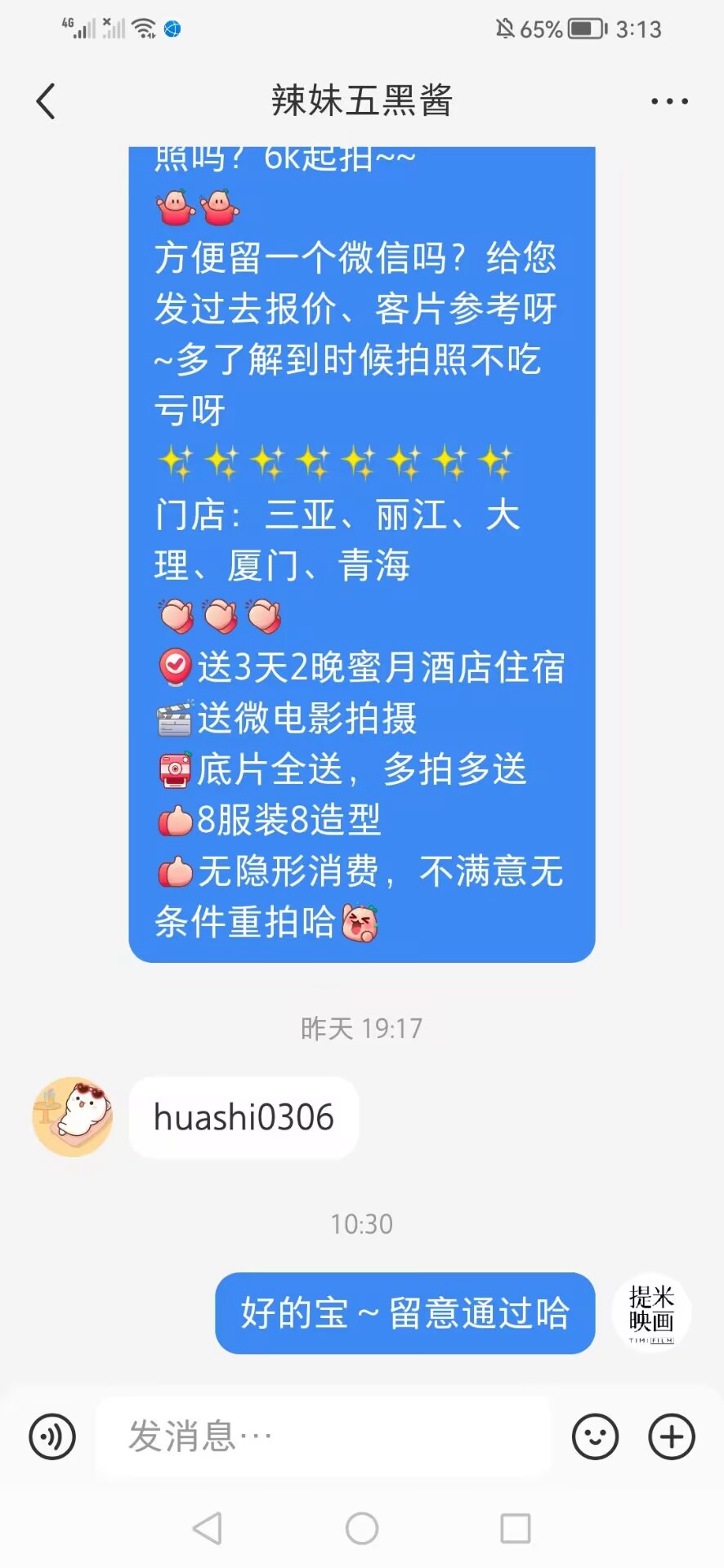Open the cat avatar's profile
Viewport: 724px width, 1568px height.
(x=72, y=1116)
